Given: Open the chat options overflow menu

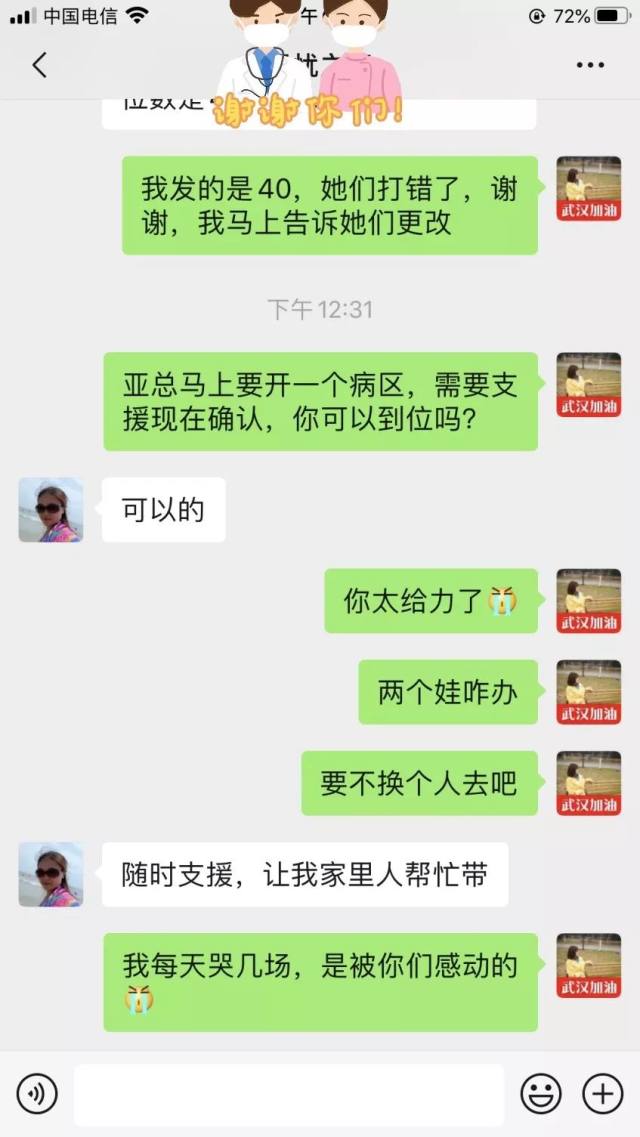Looking at the screenshot, I should pyautogui.click(x=591, y=66).
